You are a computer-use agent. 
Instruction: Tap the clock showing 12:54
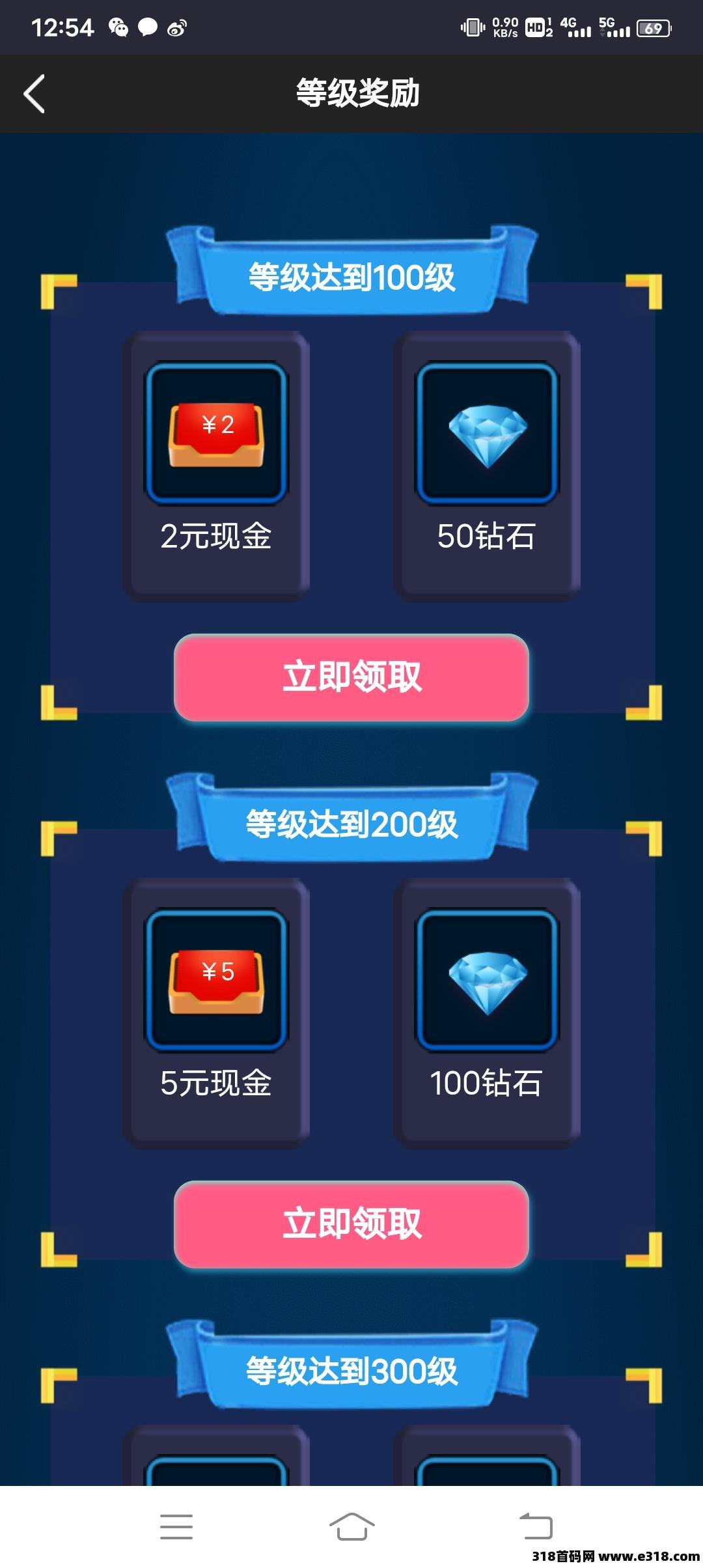63,29
